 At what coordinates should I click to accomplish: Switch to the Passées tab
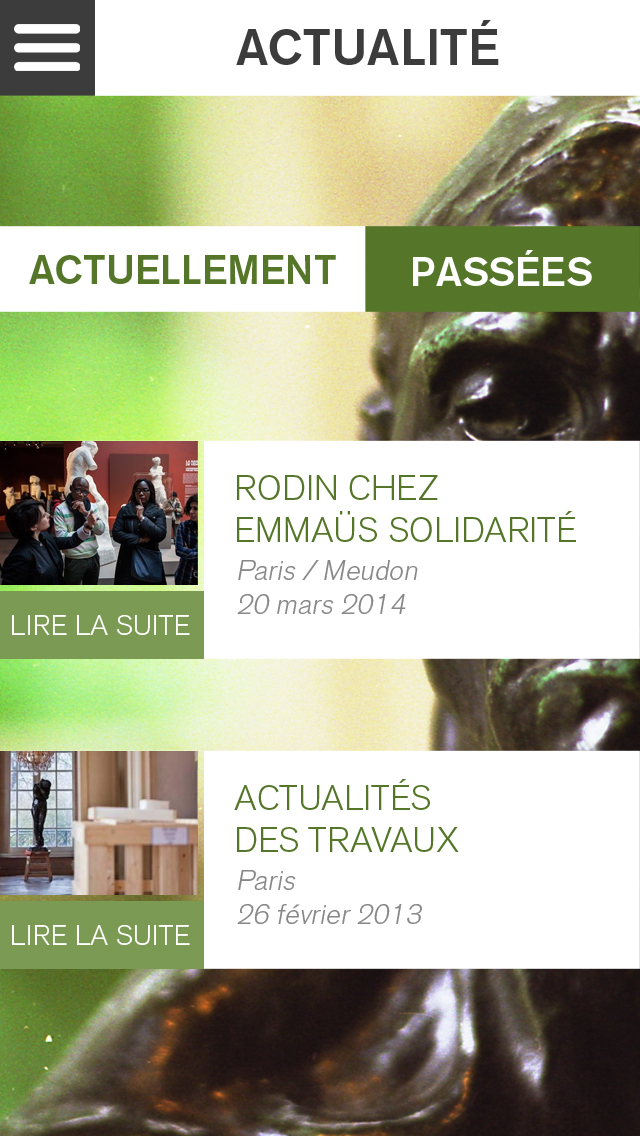[x=502, y=270]
